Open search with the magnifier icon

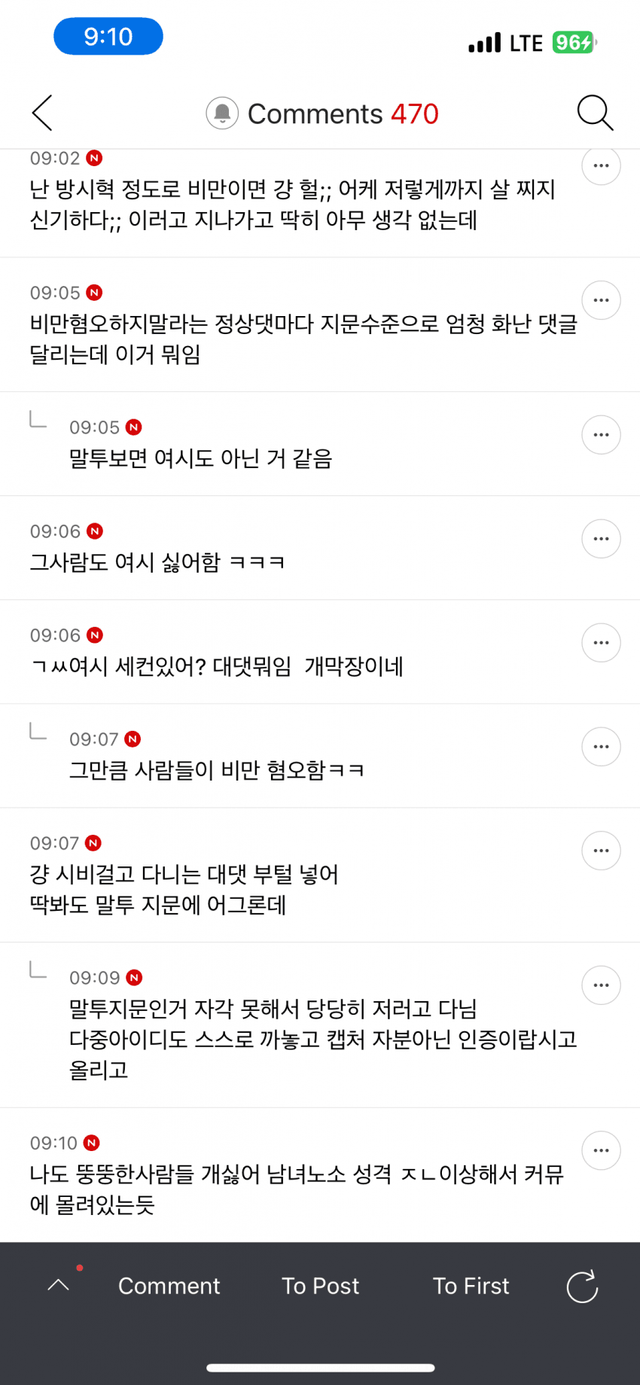pos(595,114)
